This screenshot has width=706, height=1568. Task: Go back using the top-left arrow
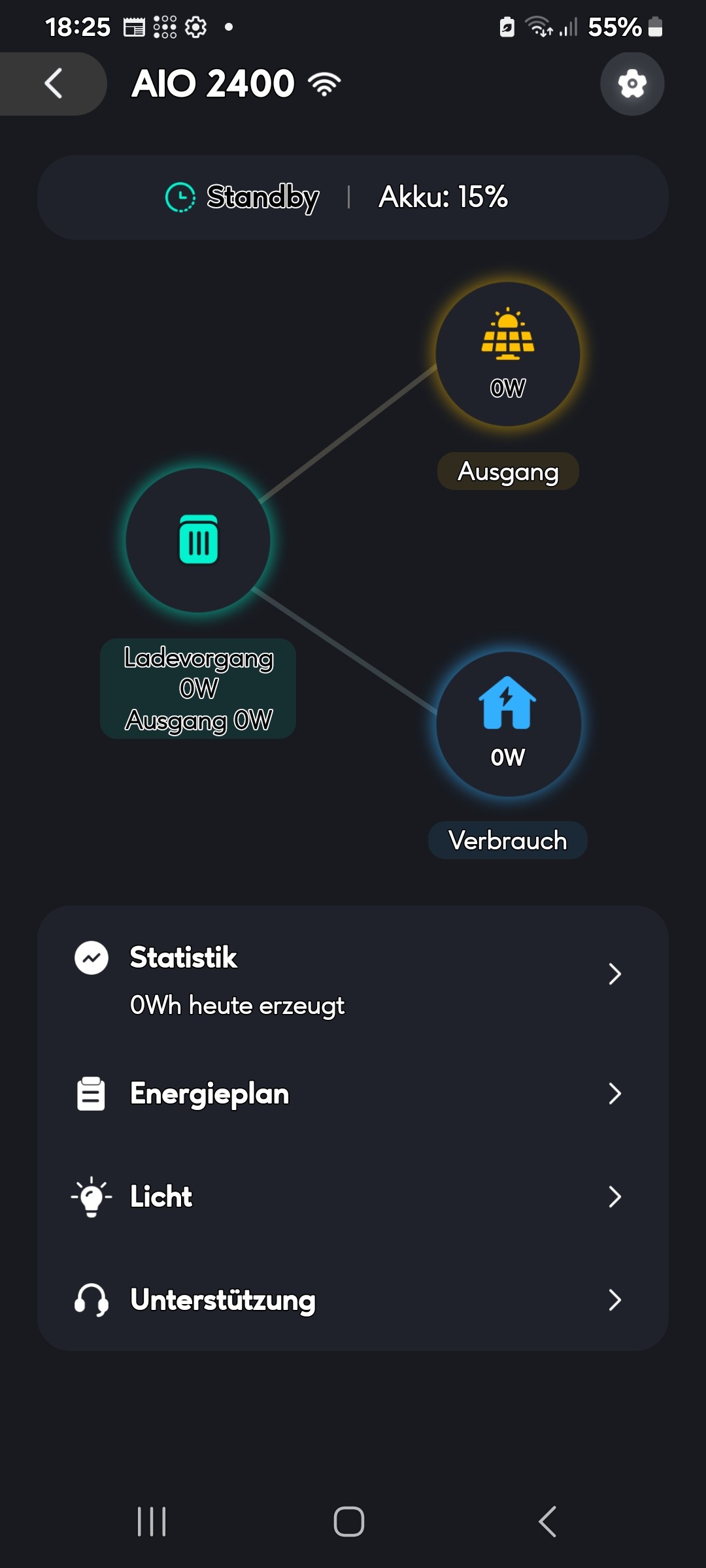[54, 84]
